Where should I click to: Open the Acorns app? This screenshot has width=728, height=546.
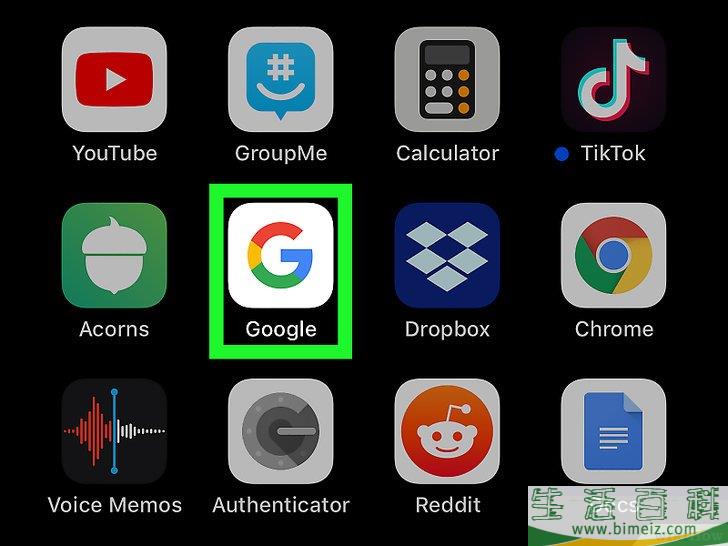(114, 255)
